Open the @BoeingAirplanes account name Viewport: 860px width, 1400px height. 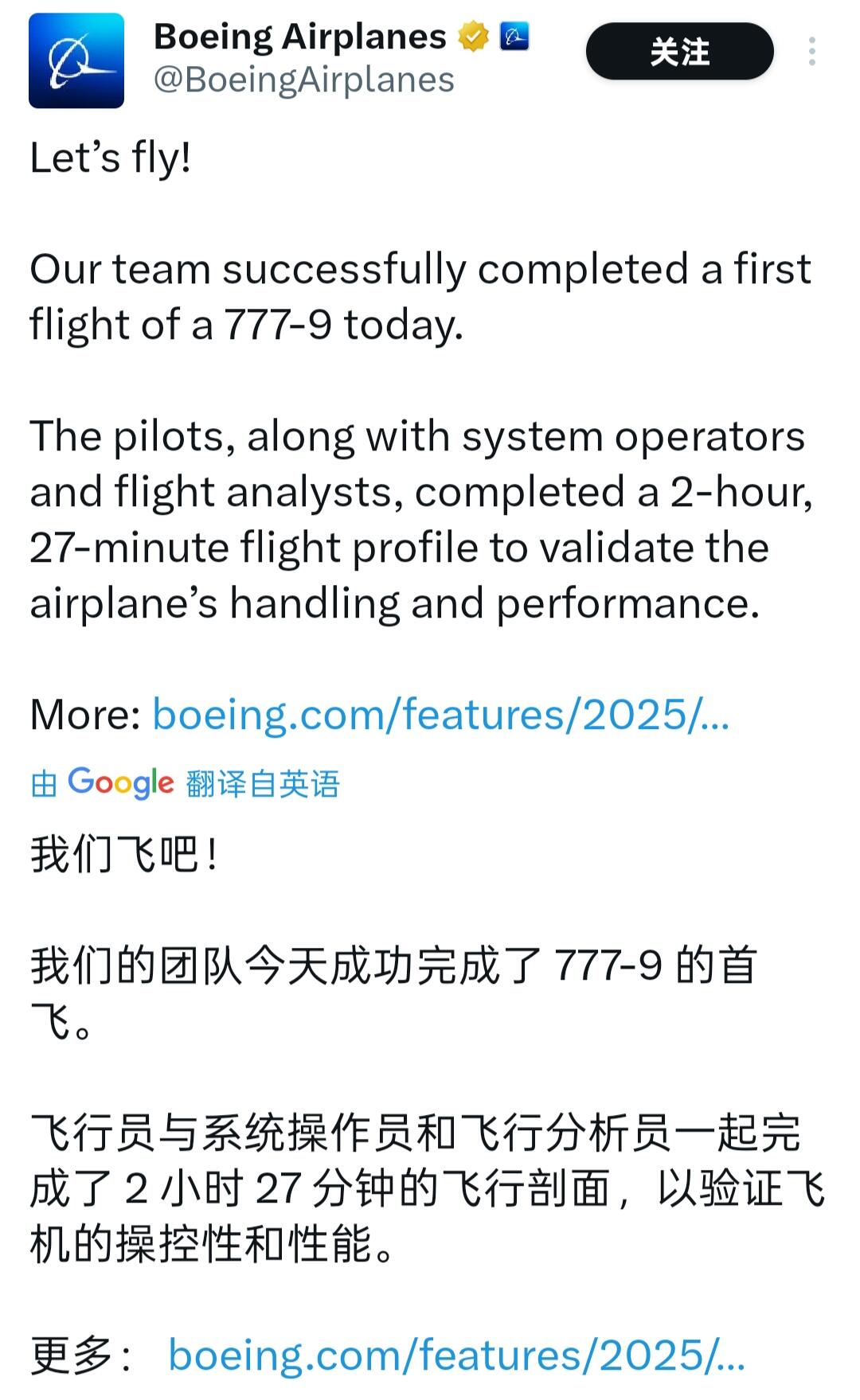click(303, 80)
